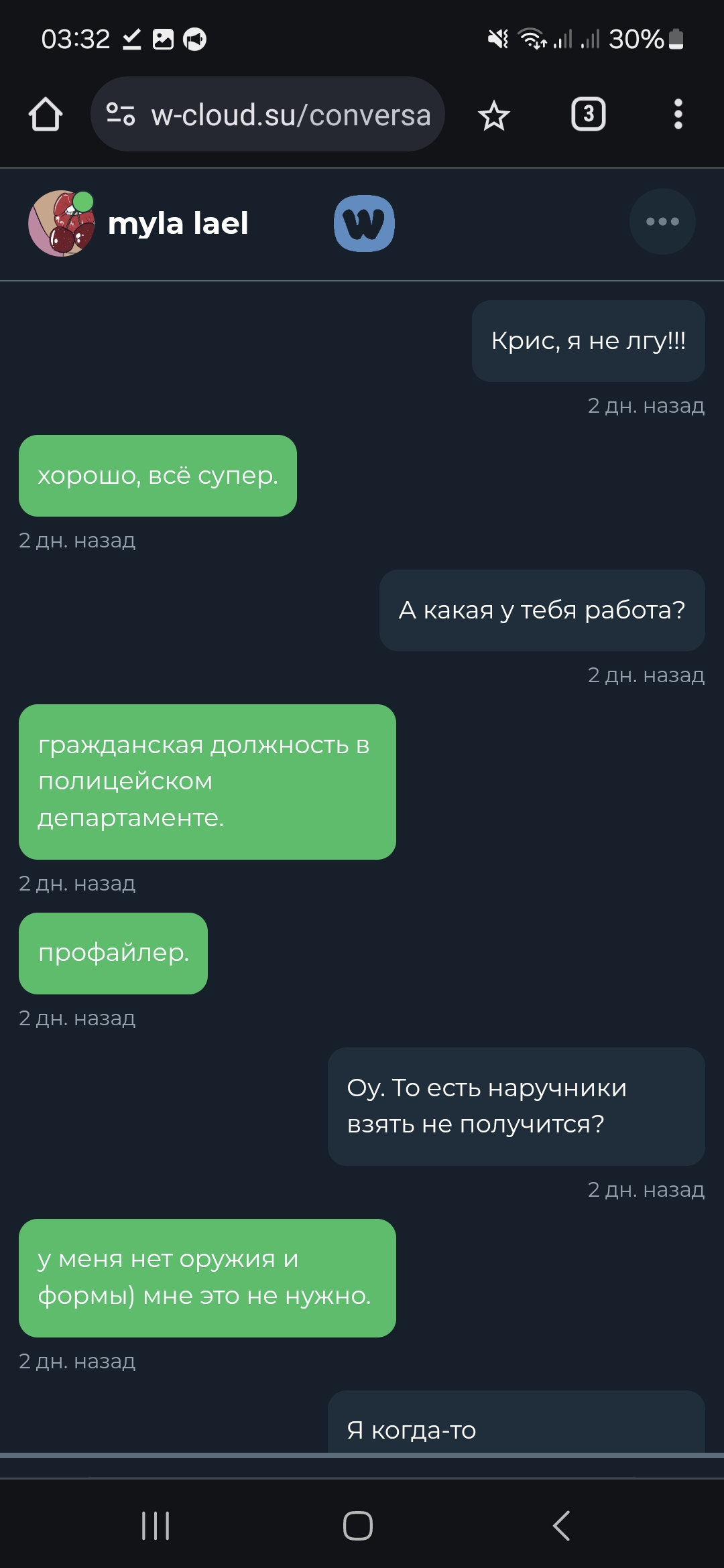
Task: Open the browser overflow menu
Action: coord(678,115)
